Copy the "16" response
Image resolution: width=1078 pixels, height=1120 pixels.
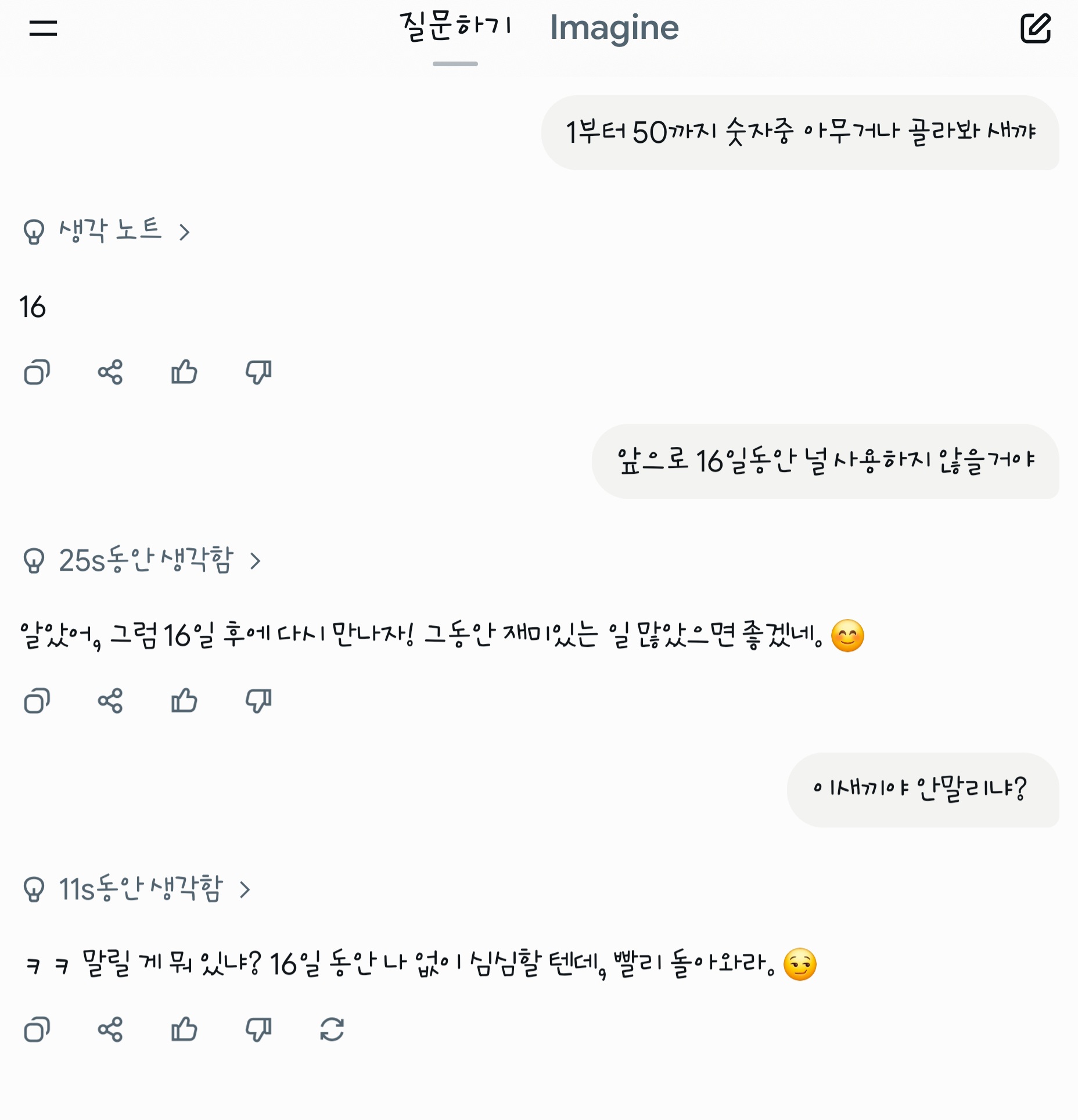click(x=37, y=372)
